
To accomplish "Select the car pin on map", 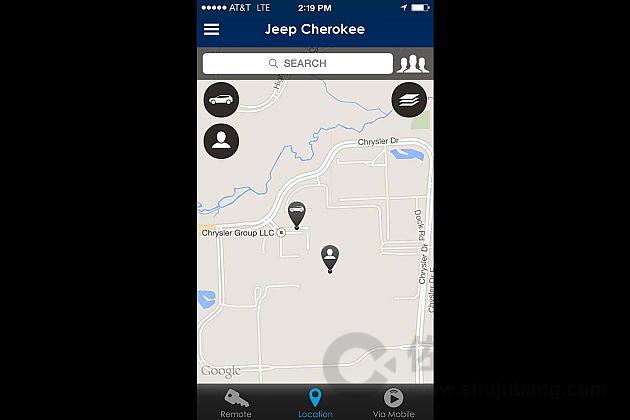I will pyautogui.click(x=296, y=214).
